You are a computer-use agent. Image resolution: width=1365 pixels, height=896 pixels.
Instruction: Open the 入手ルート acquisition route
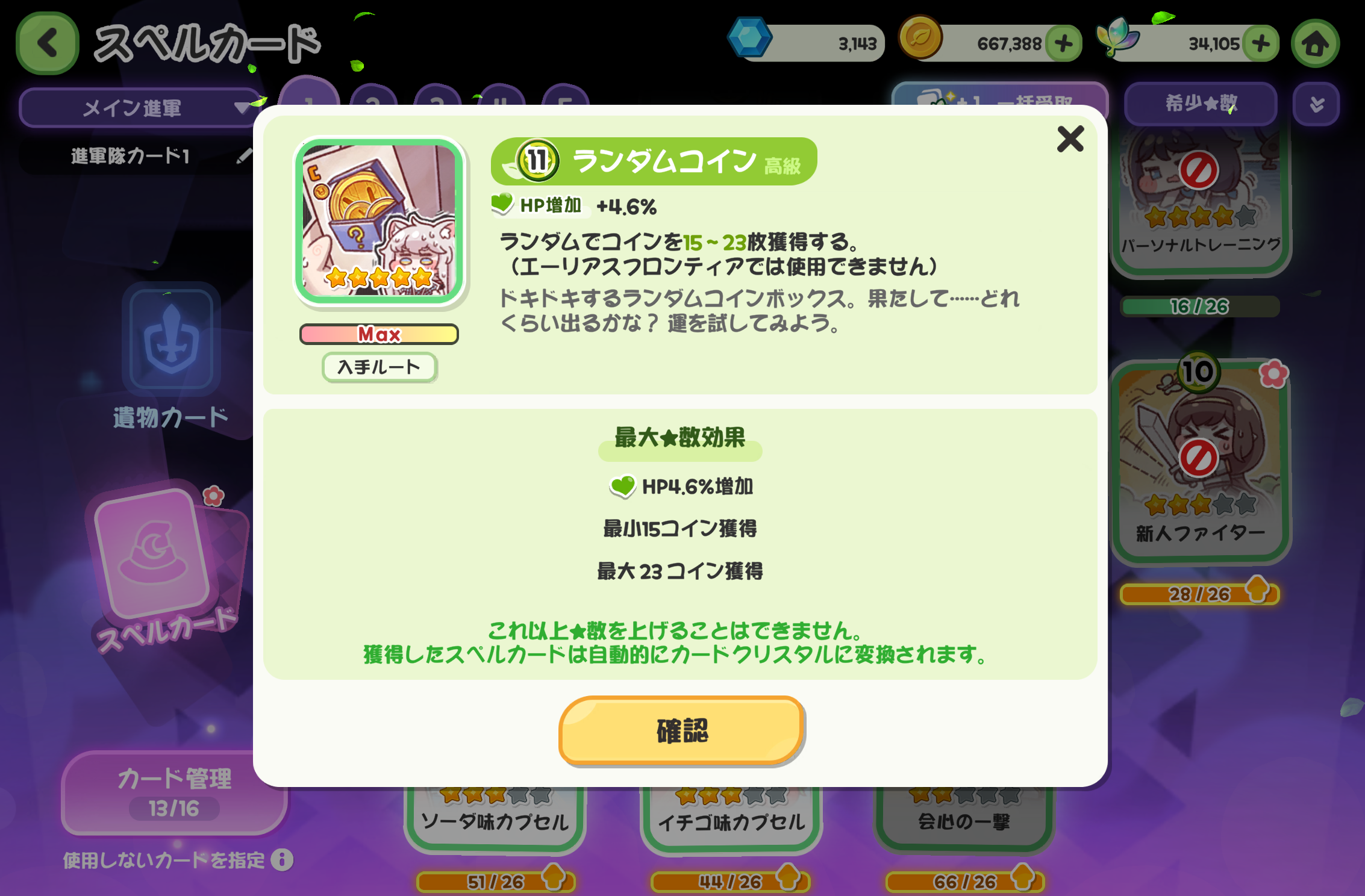(379, 367)
